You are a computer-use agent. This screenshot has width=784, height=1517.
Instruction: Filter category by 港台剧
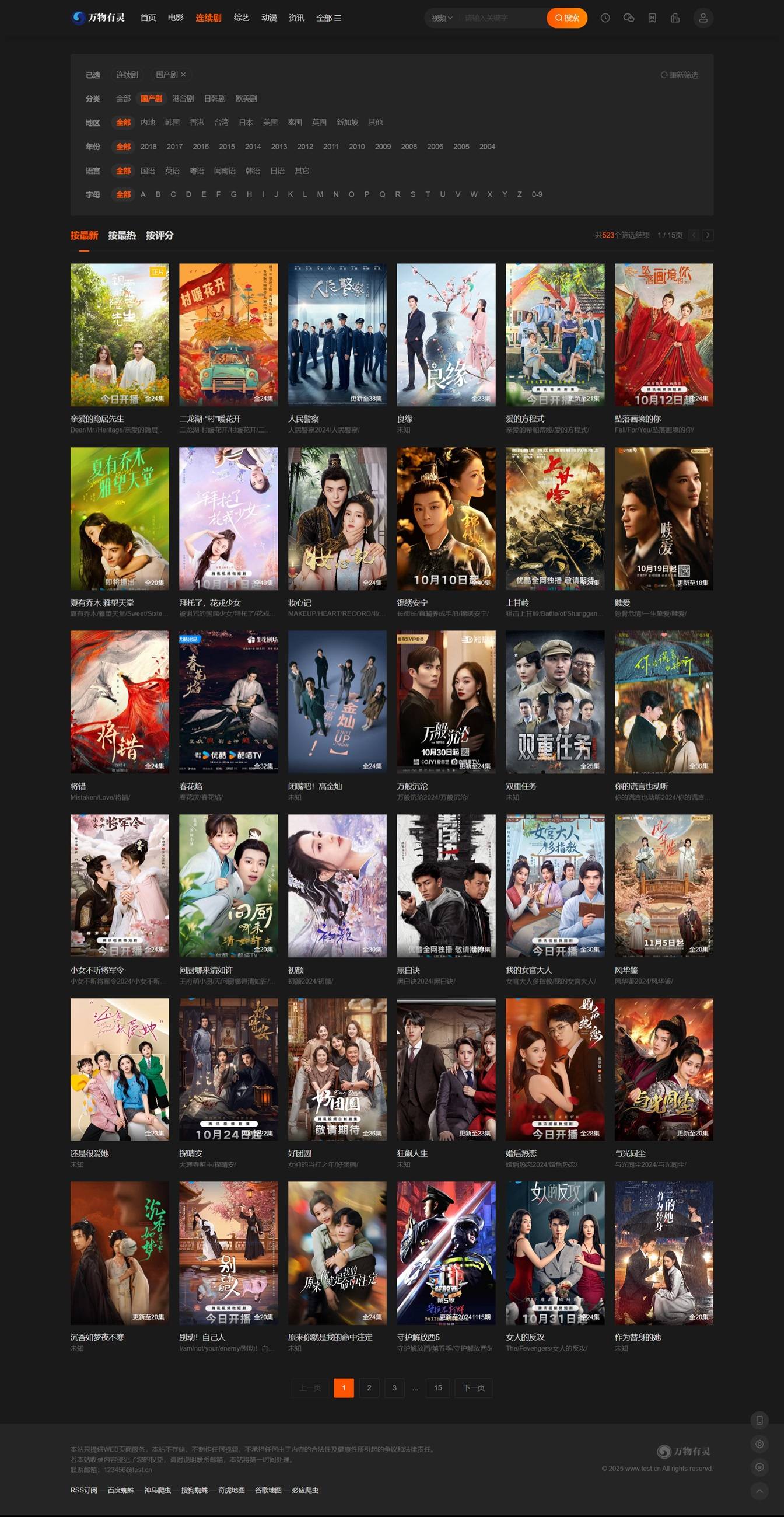[x=183, y=98]
